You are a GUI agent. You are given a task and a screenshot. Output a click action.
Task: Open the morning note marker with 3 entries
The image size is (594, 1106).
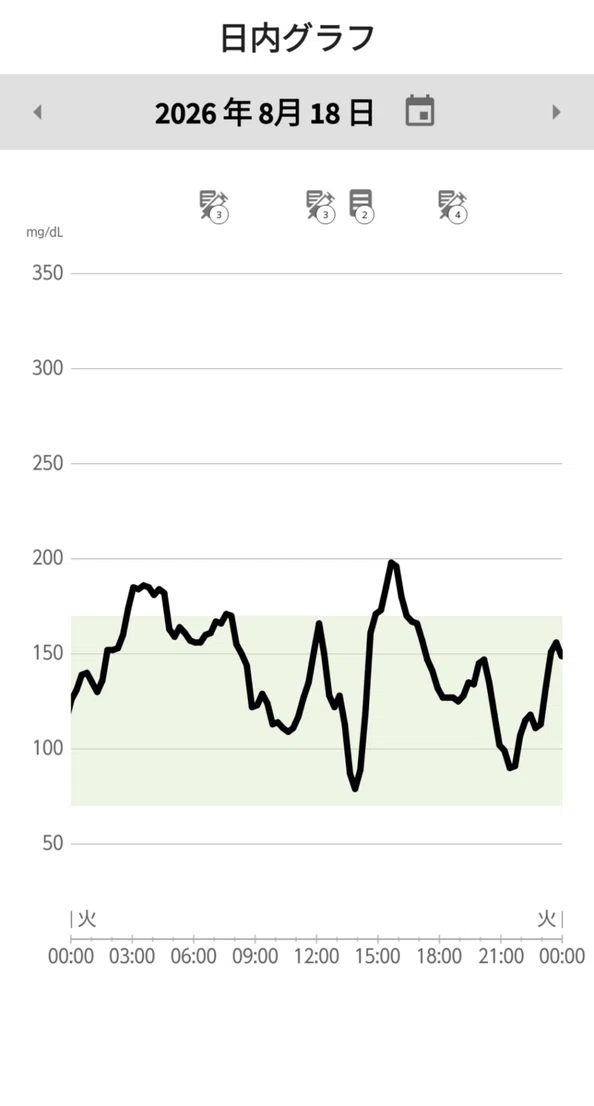tap(214, 206)
